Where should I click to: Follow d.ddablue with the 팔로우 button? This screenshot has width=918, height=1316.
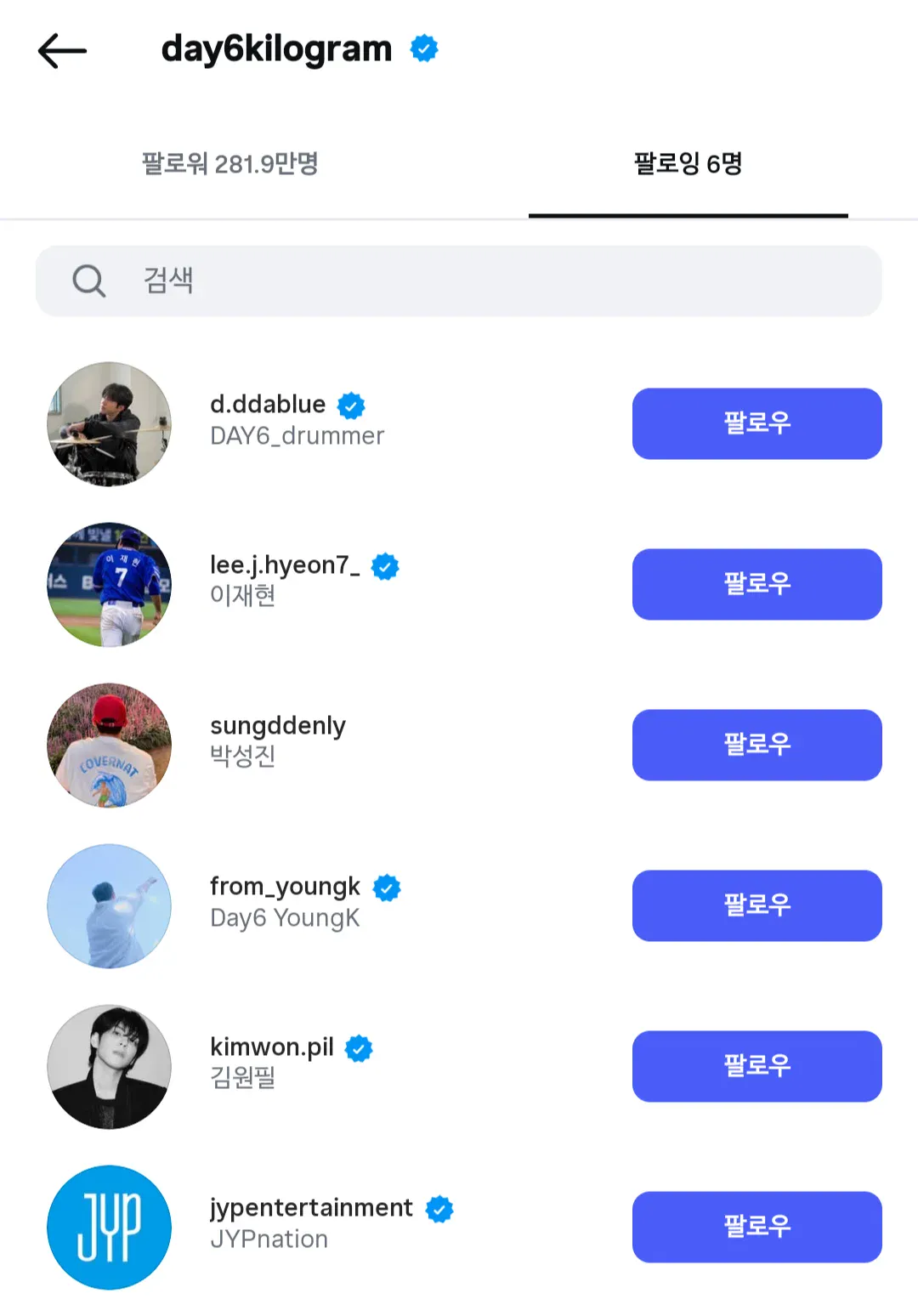pyautogui.click(x=757, y=423)
